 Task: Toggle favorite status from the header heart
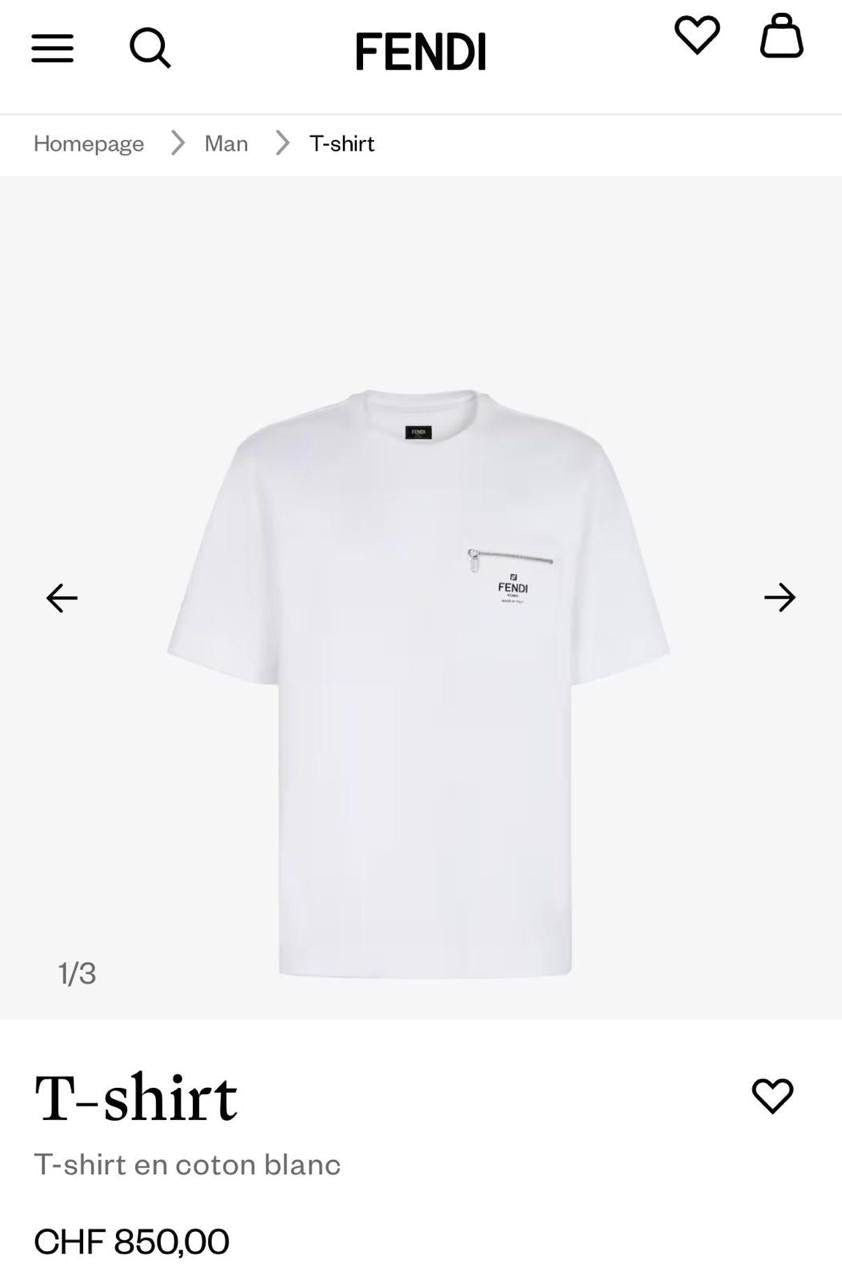coord(696,34)
